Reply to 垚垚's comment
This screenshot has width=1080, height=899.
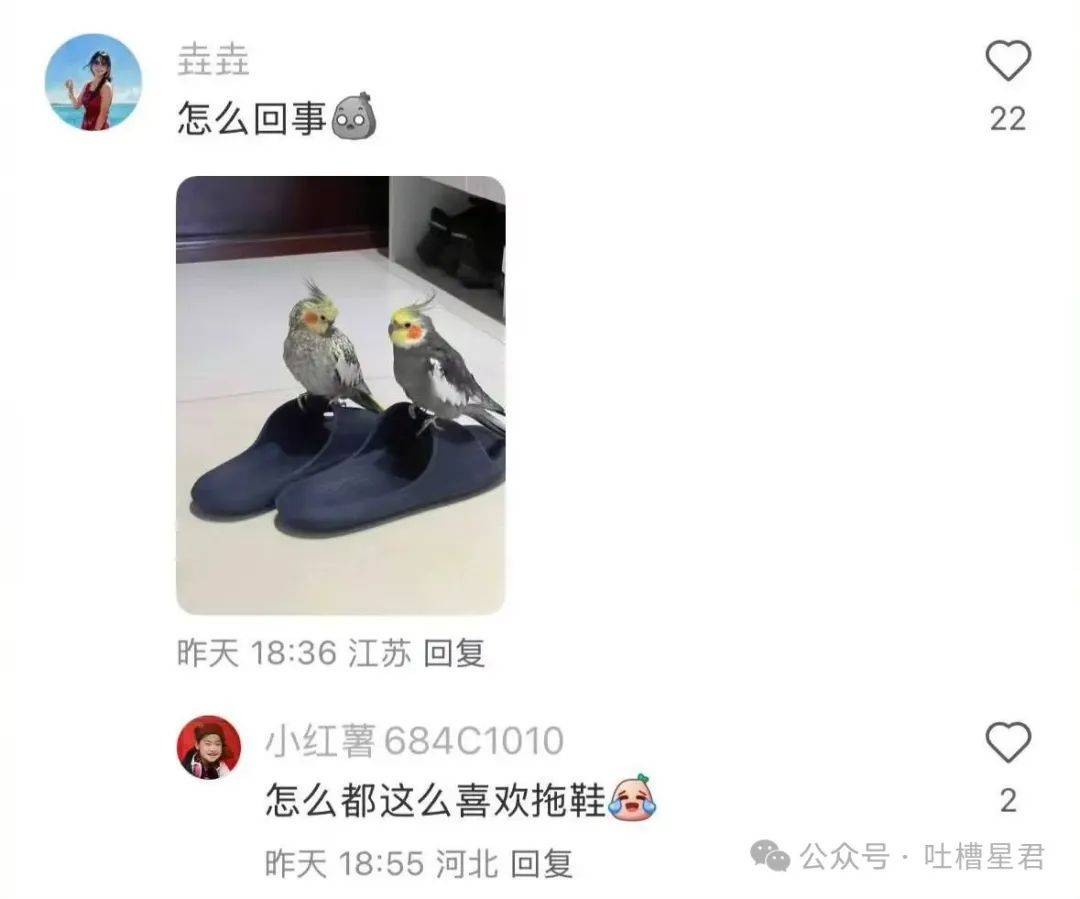click(x=454, y=653)
